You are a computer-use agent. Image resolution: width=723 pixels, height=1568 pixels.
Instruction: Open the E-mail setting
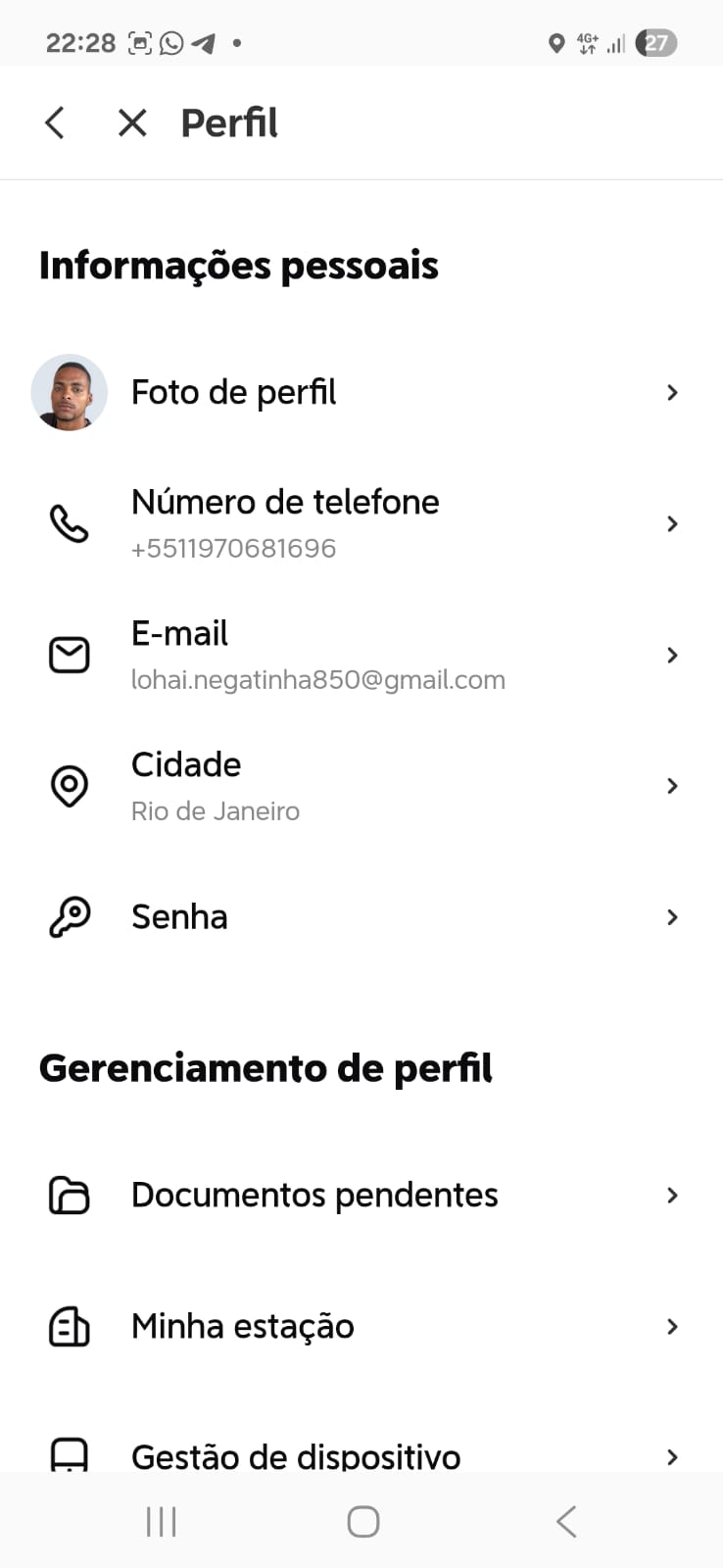[x=361, y=655]
